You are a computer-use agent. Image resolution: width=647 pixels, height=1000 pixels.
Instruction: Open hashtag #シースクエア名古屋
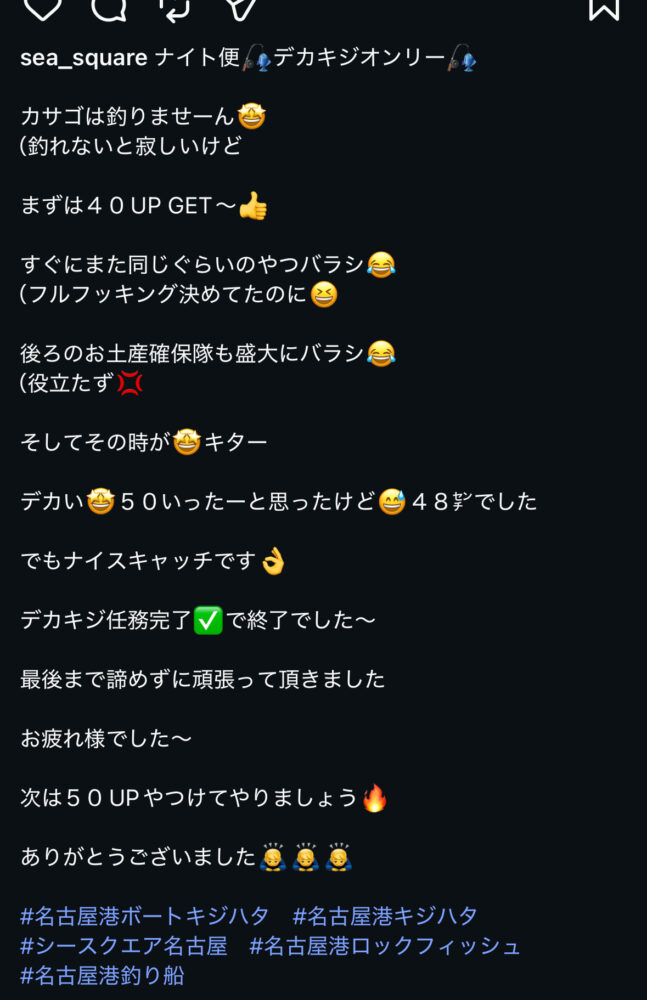[x=124, y=946]
